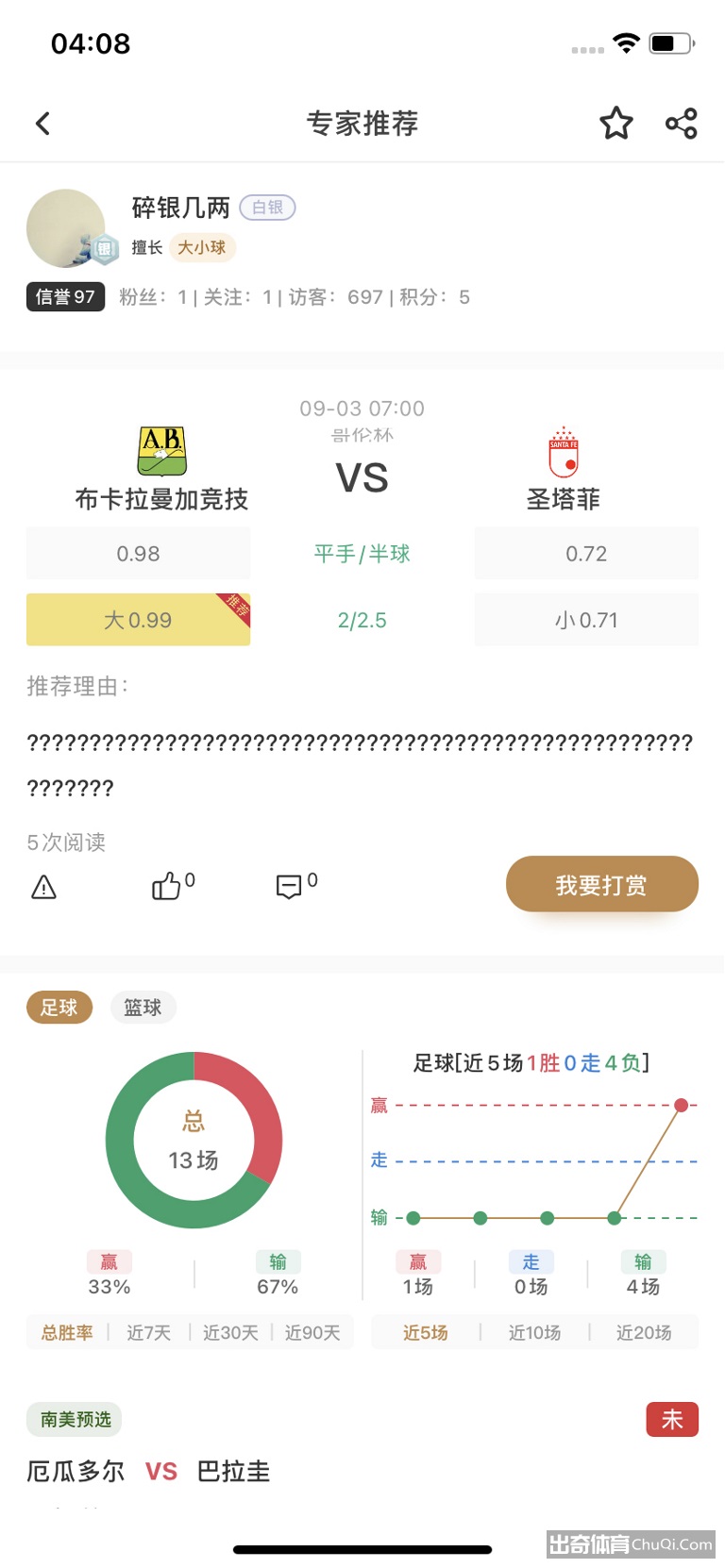This screenshot has height=1568, width=725.
Task: Open the expert 碎银几两's avatar
Action: pos(66,228)
